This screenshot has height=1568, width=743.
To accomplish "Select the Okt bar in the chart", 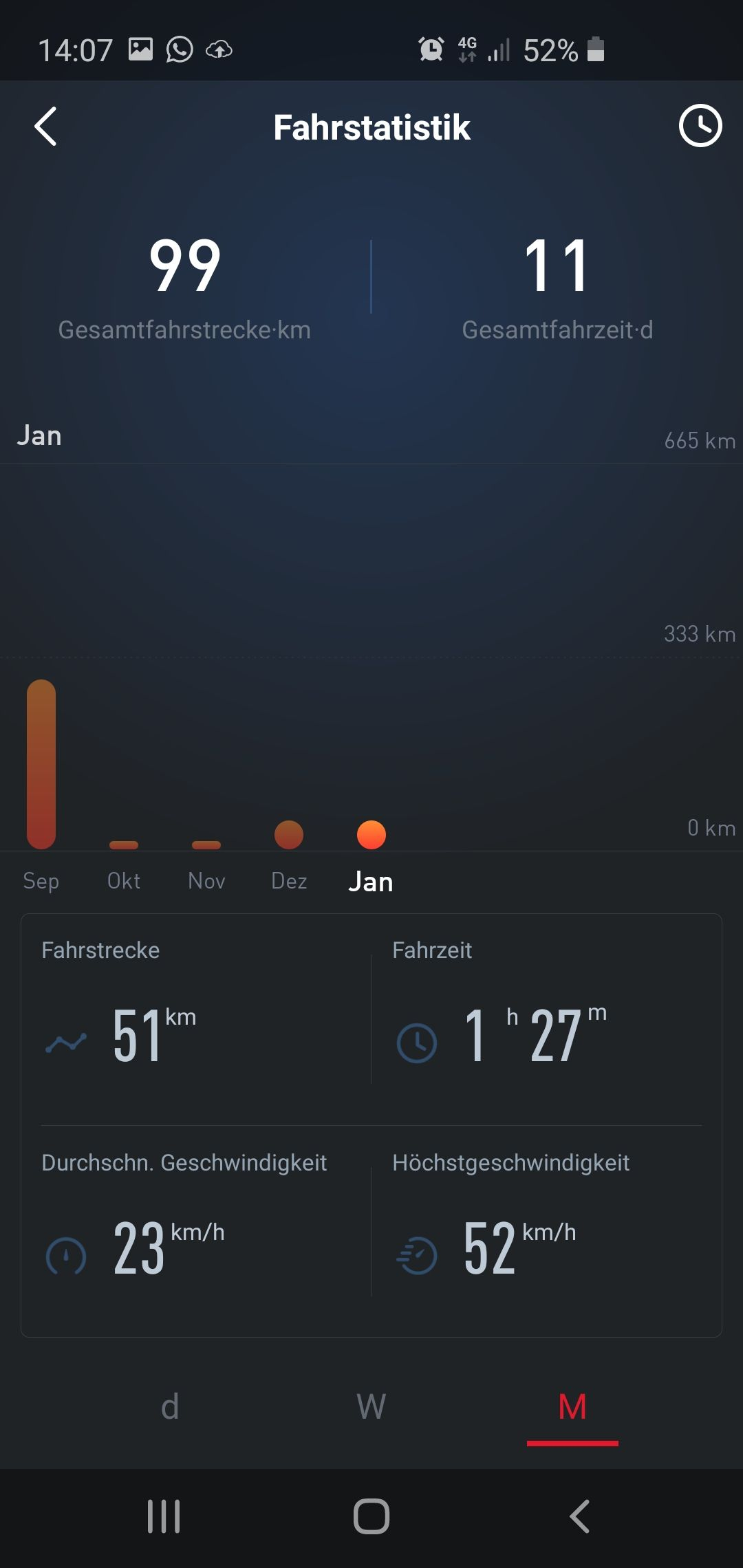I will 124,845.
